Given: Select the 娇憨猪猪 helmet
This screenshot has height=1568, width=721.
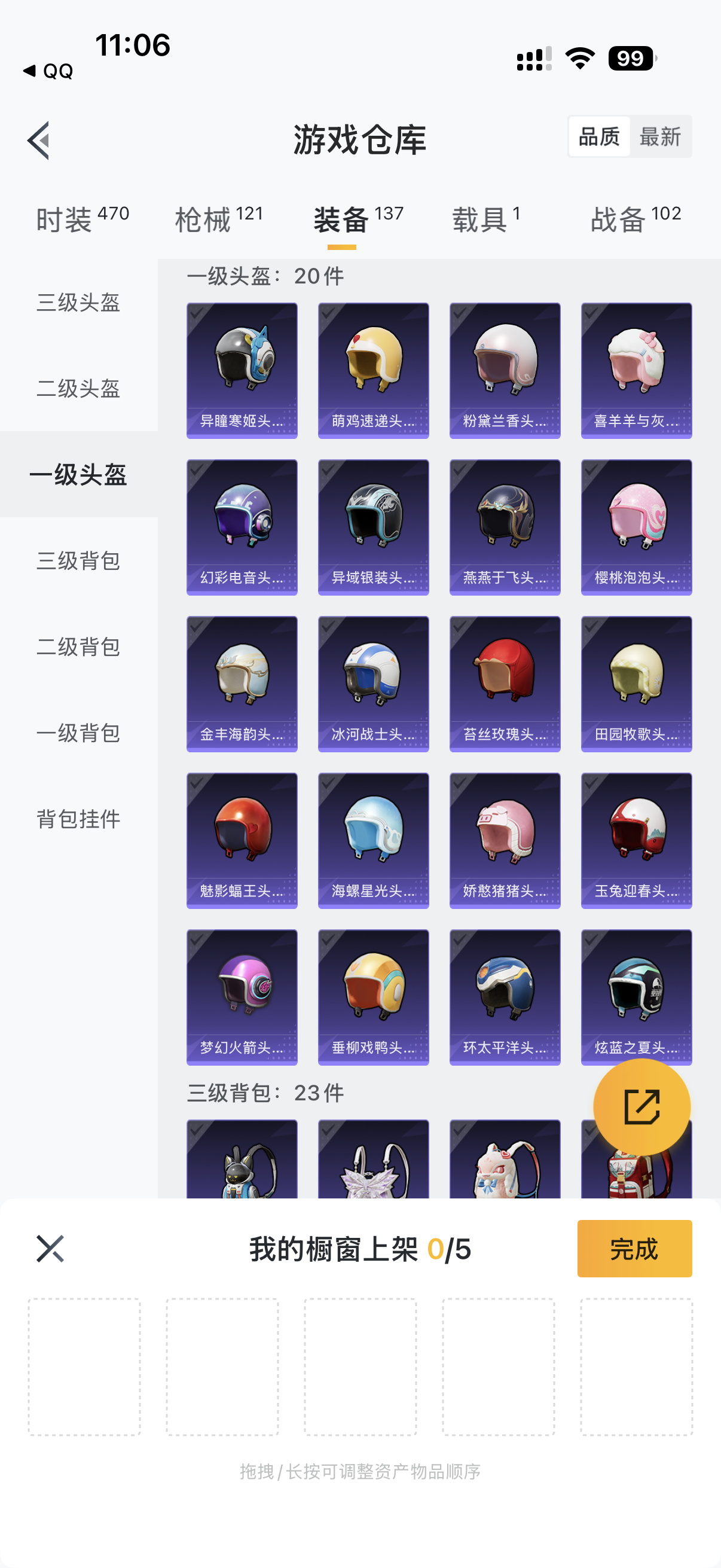Looking at the screenshot, I should (505, 840).
